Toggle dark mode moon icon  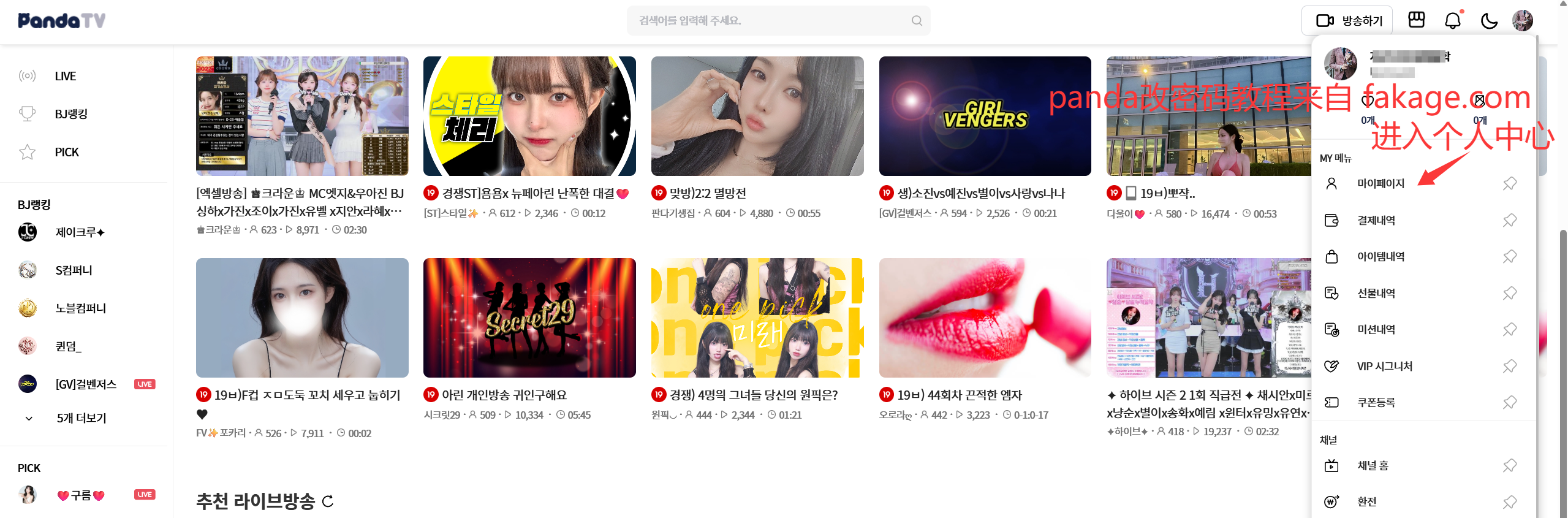coord(1488,21)
